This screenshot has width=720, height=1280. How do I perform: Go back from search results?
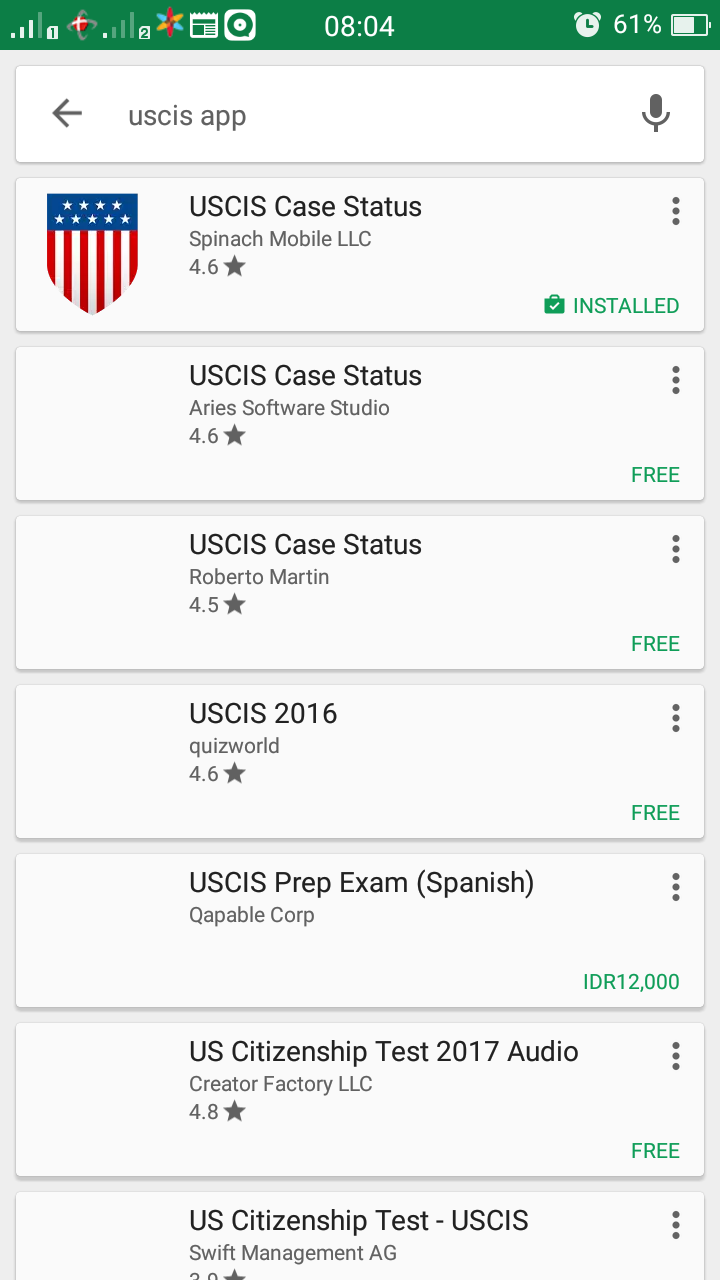pos(67,114)
